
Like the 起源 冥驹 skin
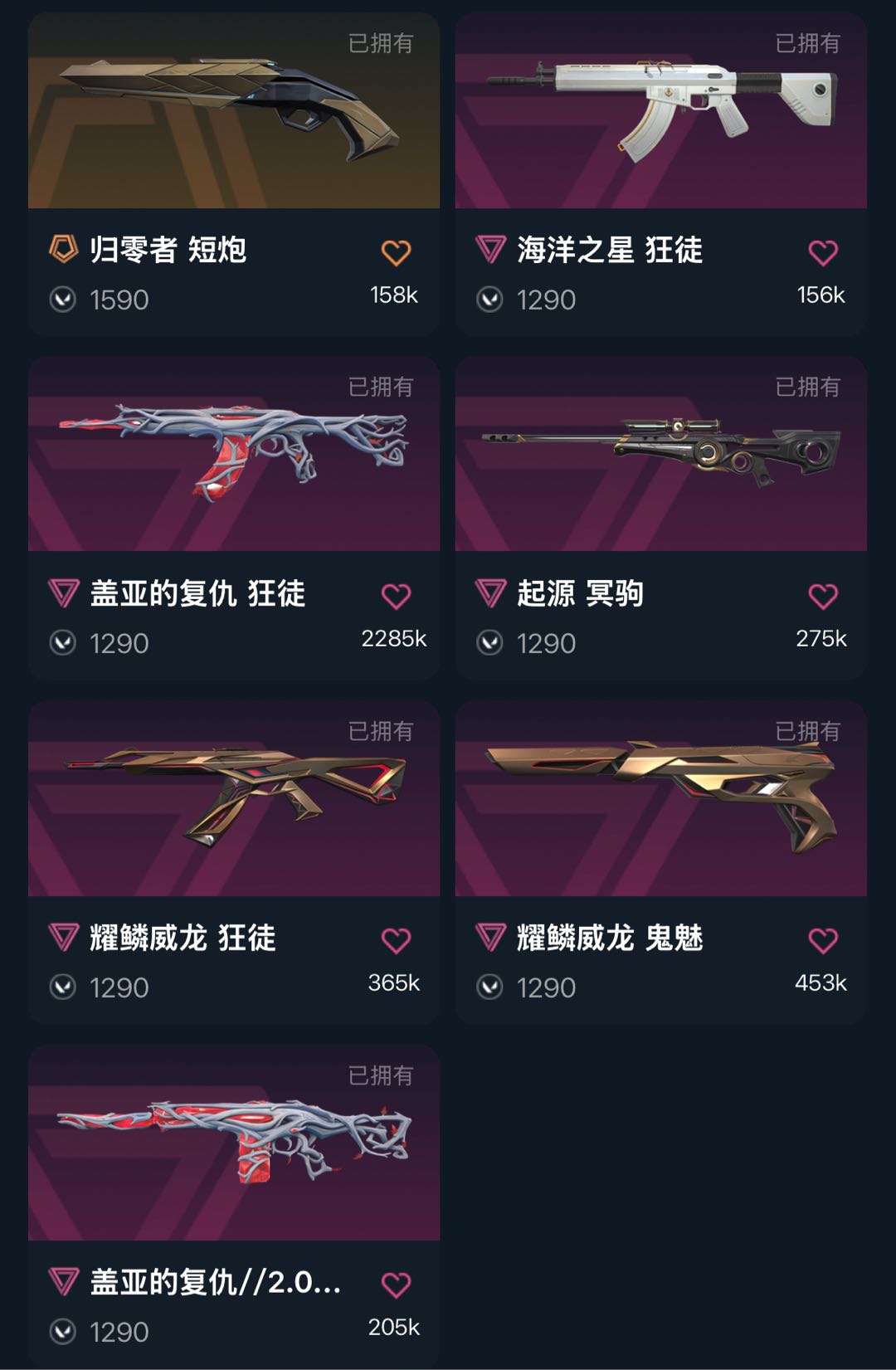pyautogui.click(x=823, y=596)
